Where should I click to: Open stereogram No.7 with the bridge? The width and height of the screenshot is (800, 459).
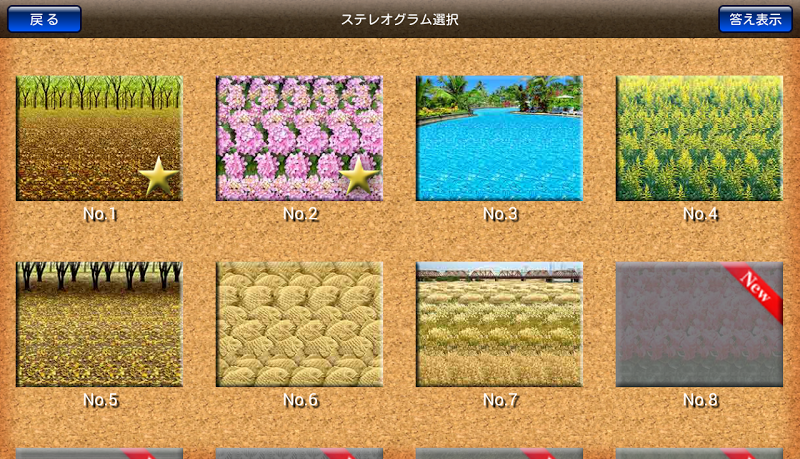point(499,324)
